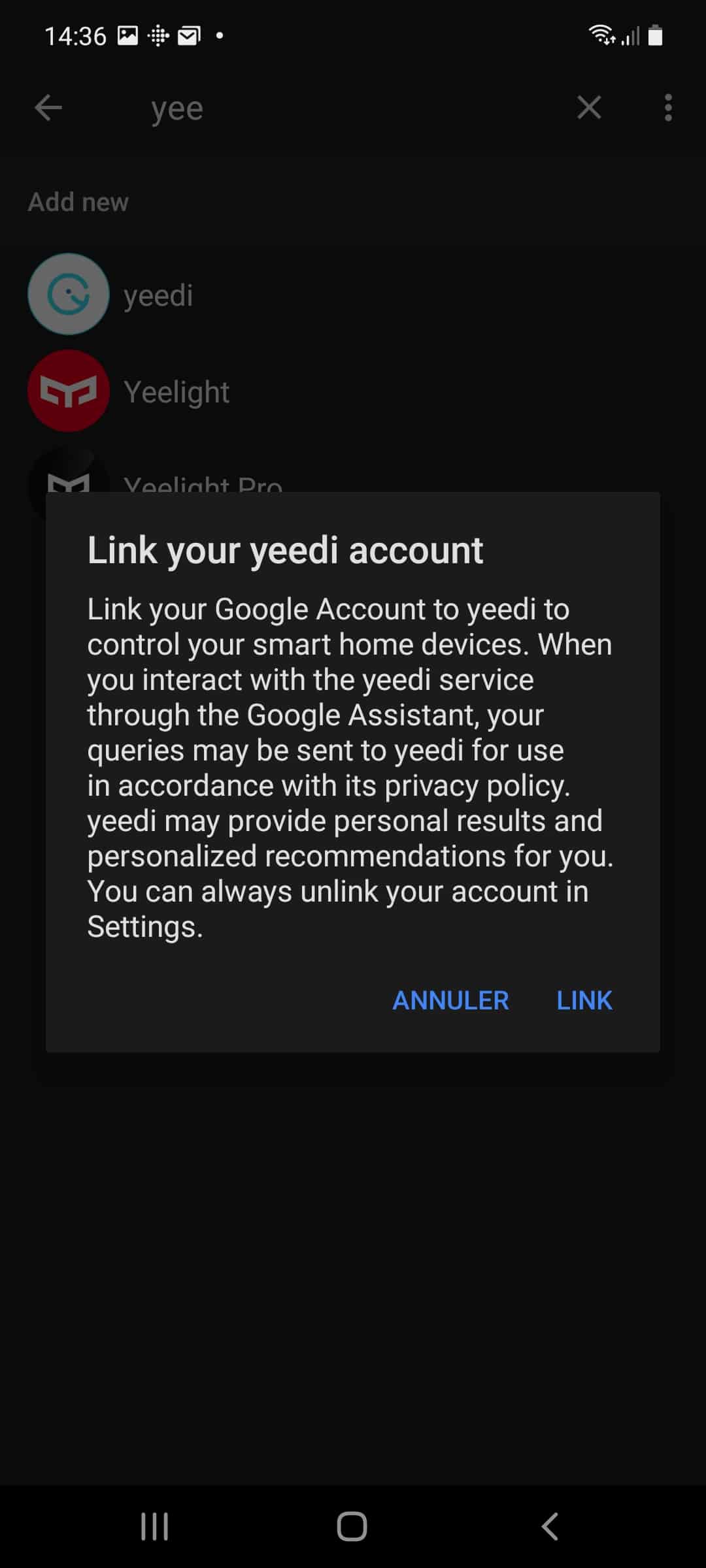Viewport: 706px width, 1568px height.
Task: Confirm linking with the LINK button
Action: [x=584, y=1000]
